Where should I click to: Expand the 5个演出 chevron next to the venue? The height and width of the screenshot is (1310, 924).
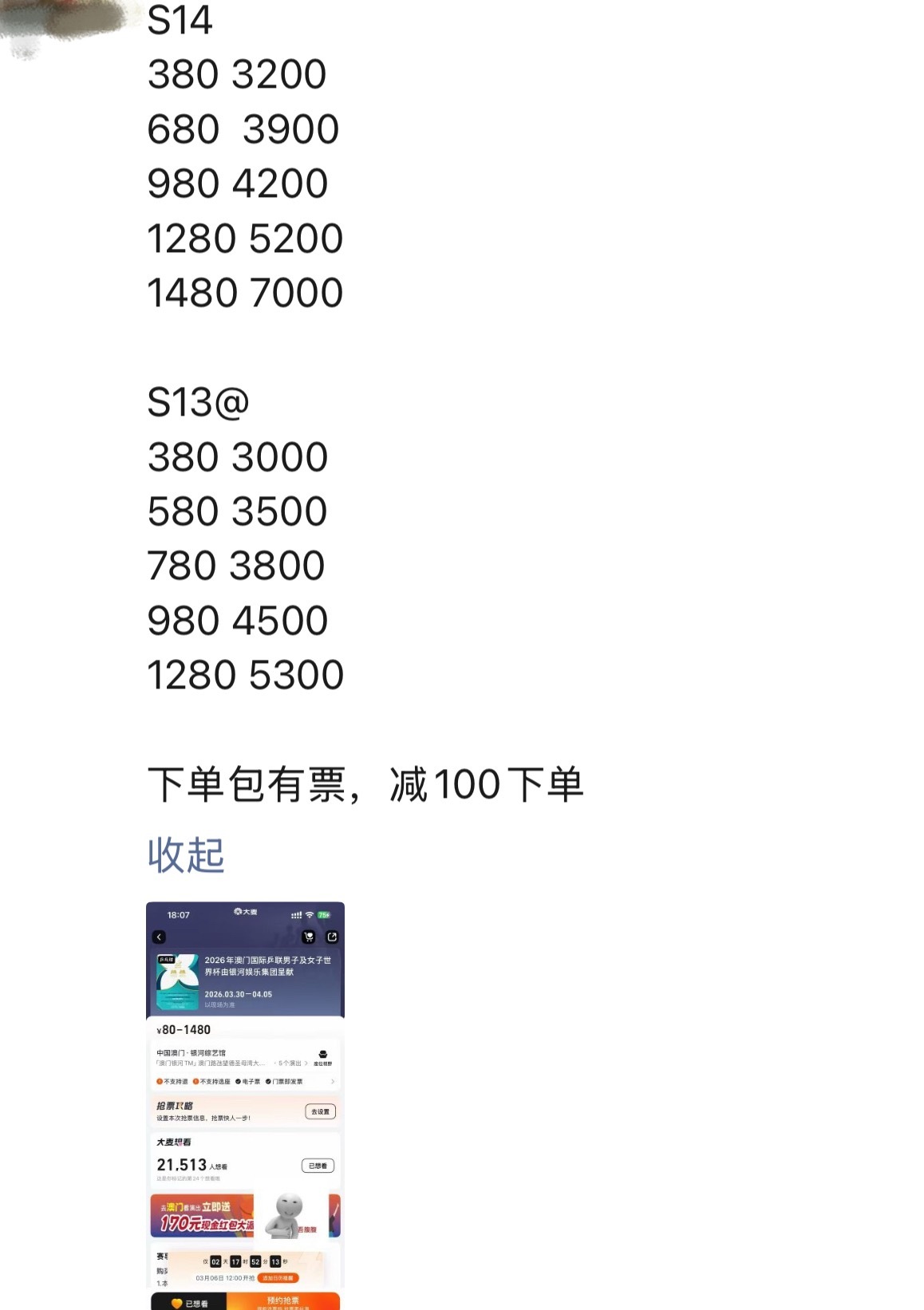pos(306,1063)
